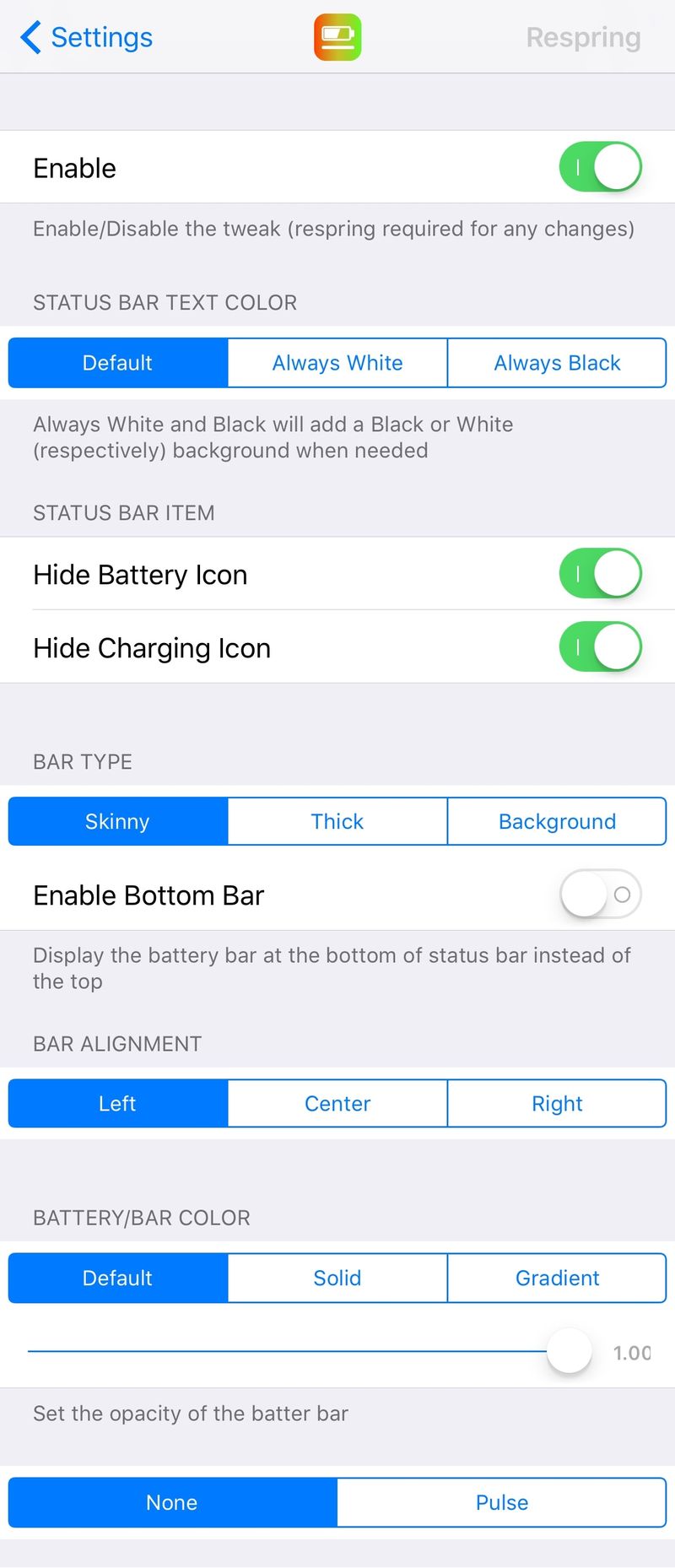Switch bar type to Background

pyautogui.click(x=557, y=821)
